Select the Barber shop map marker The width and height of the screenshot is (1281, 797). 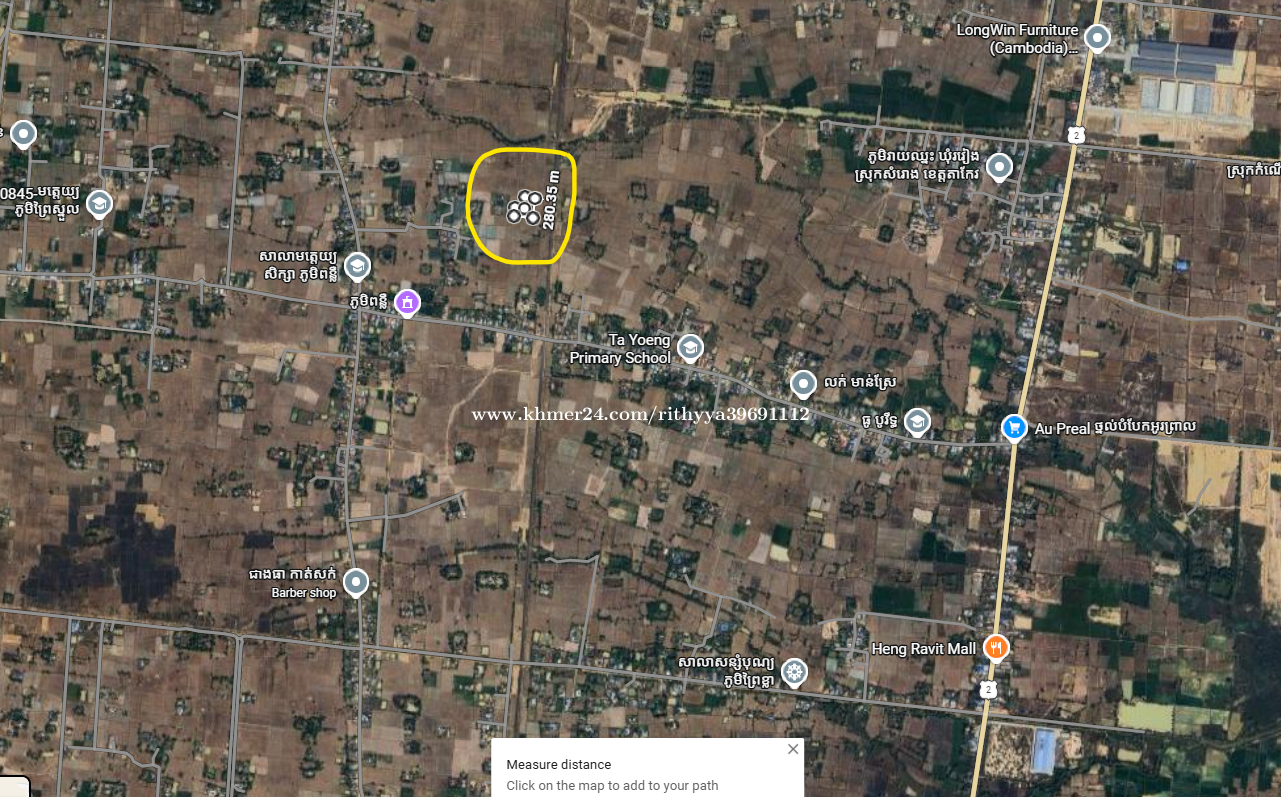[x=355, y=581]
